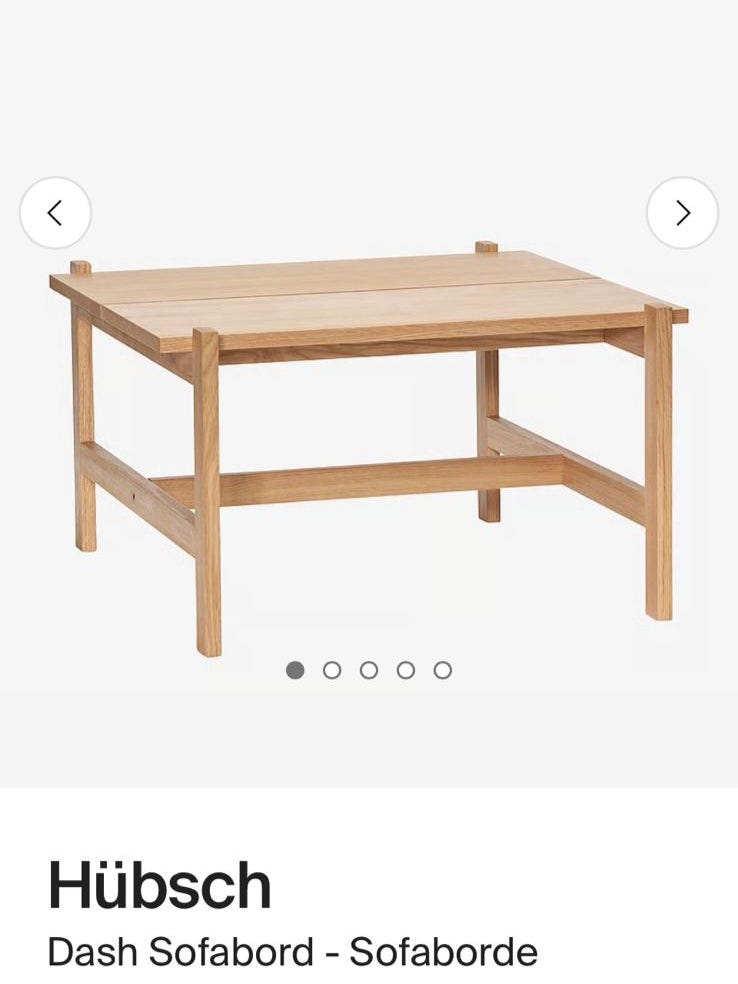Jump to the second image dot
This screenshot has width=738, height=984.
coord(332,670)
